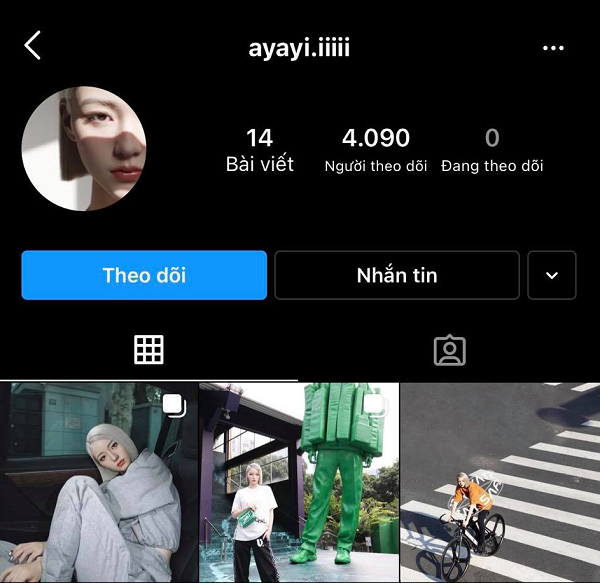Open the post with the gray outfit

coord(98,483)
